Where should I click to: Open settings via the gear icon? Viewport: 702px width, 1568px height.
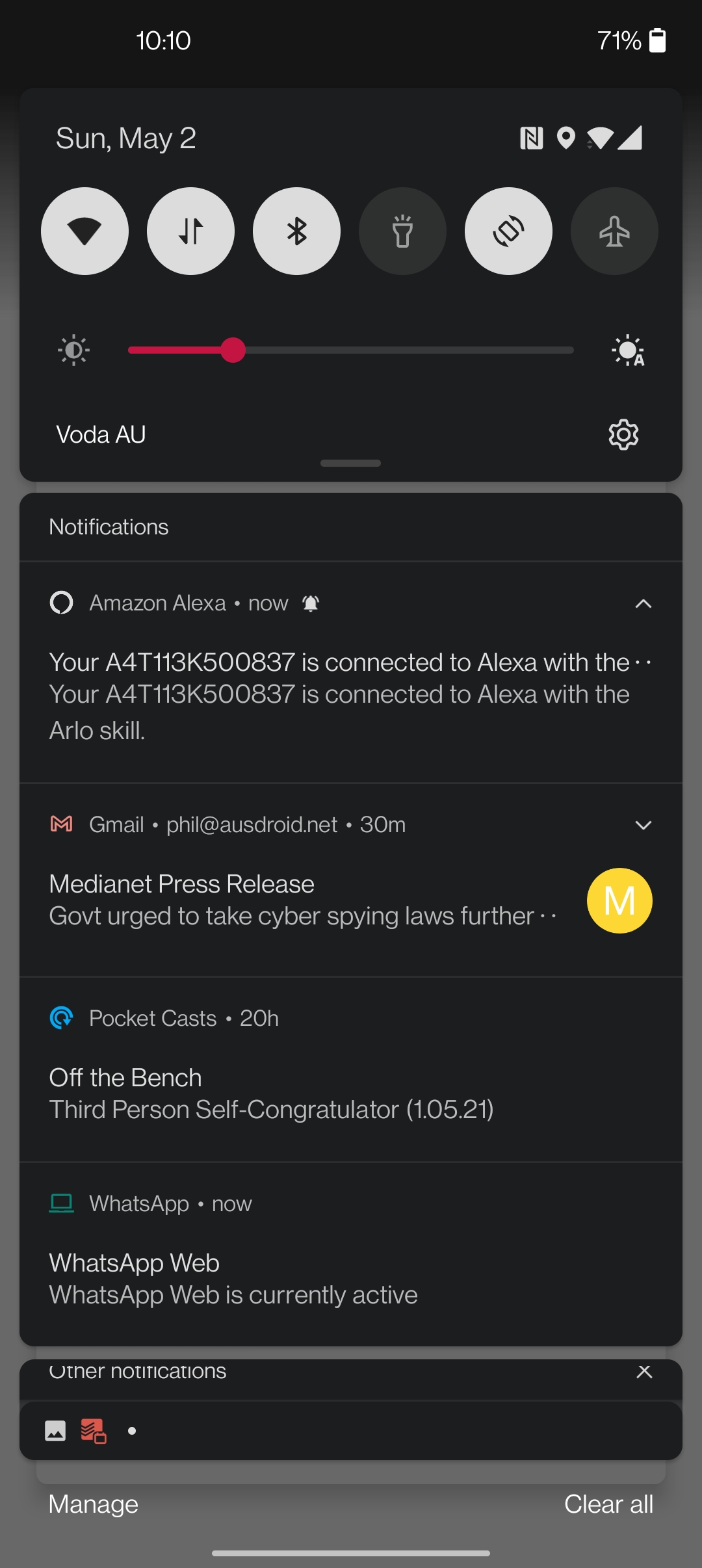tap(623, 434)
